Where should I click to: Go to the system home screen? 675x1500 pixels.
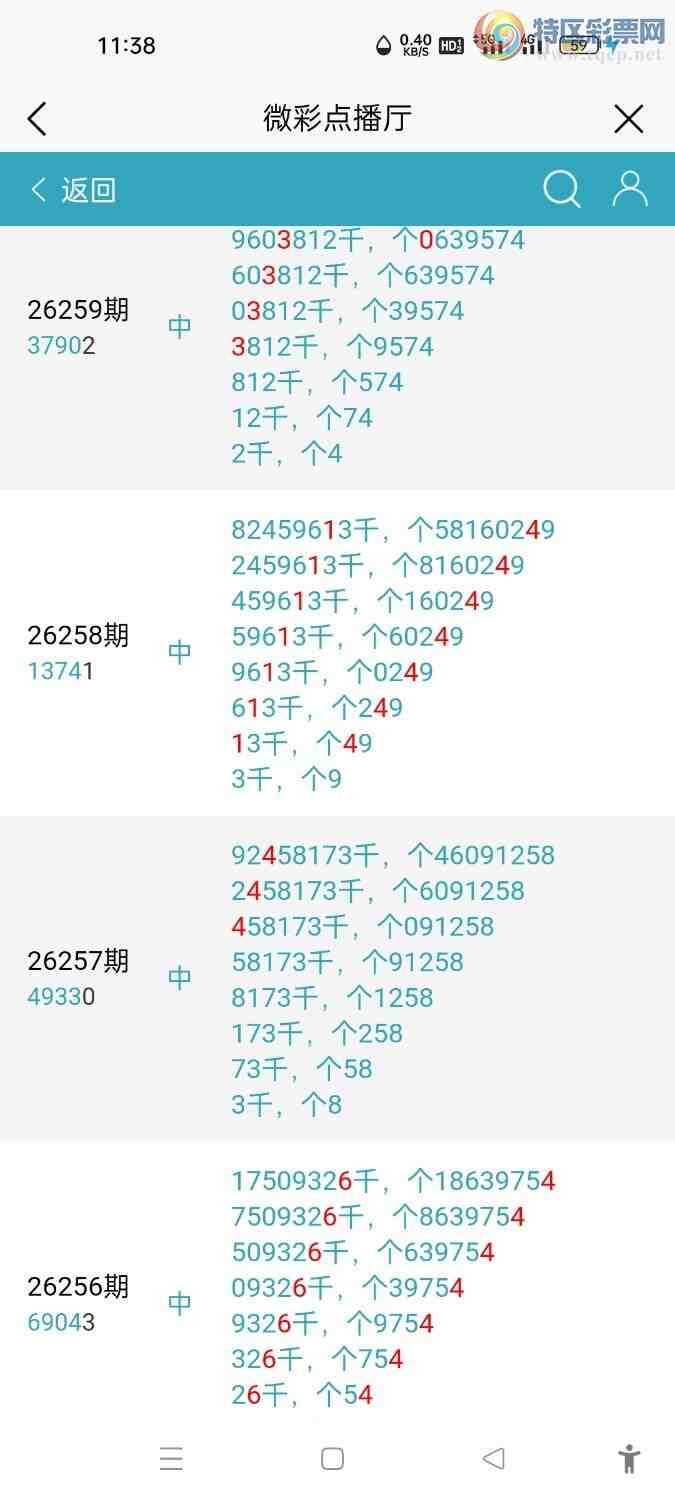[x=333, y=1459]
